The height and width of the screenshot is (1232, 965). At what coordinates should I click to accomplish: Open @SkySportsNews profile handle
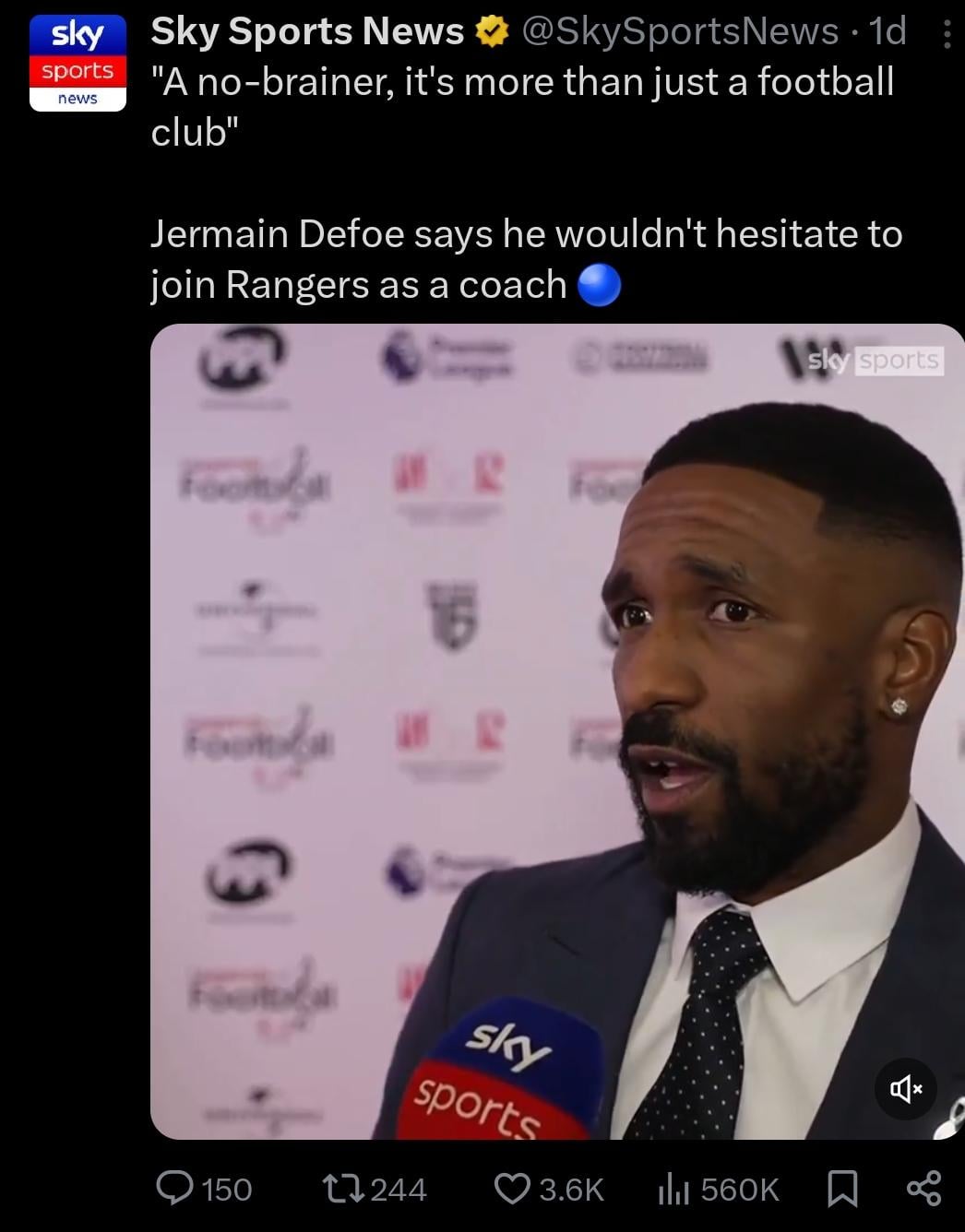point(680,32)
